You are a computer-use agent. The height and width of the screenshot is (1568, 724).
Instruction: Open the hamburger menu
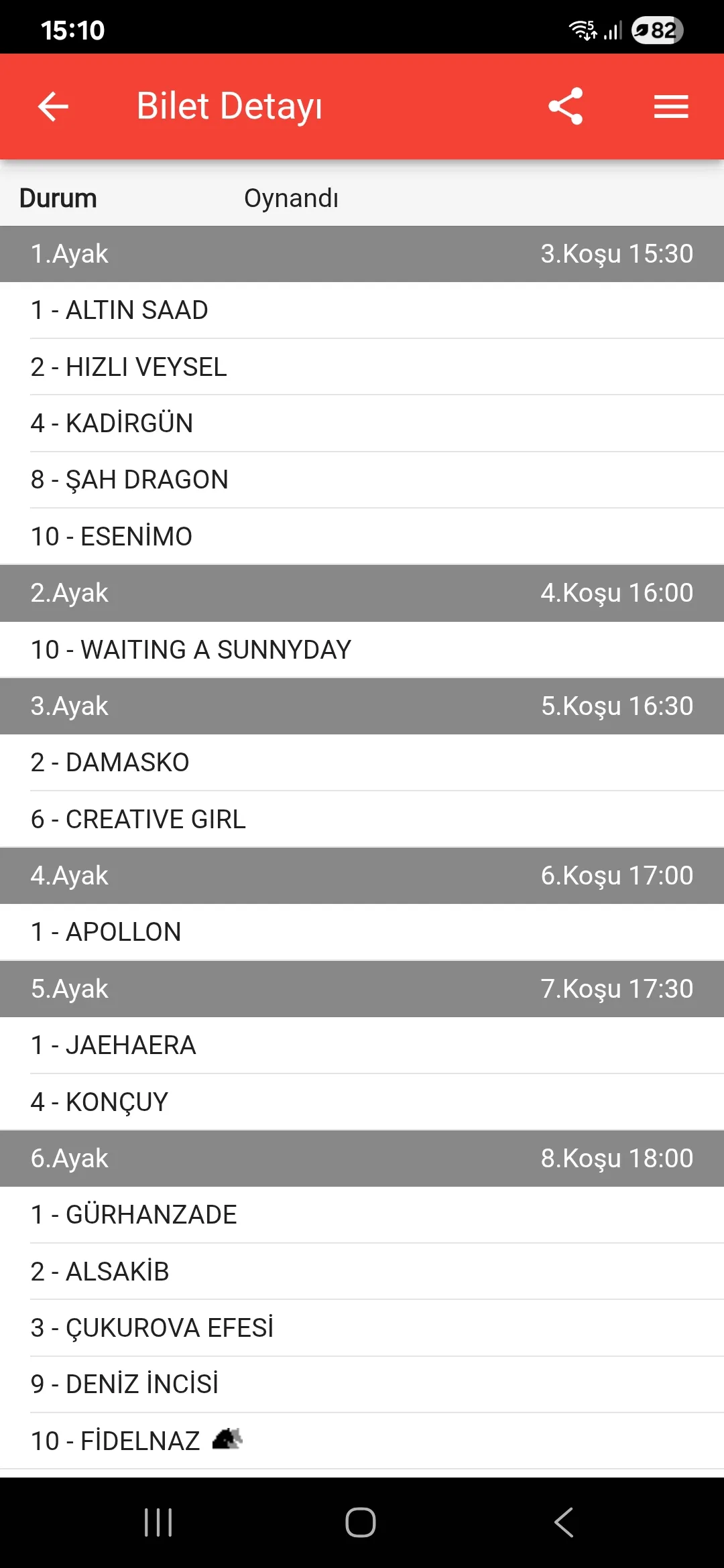pos(671,107)
